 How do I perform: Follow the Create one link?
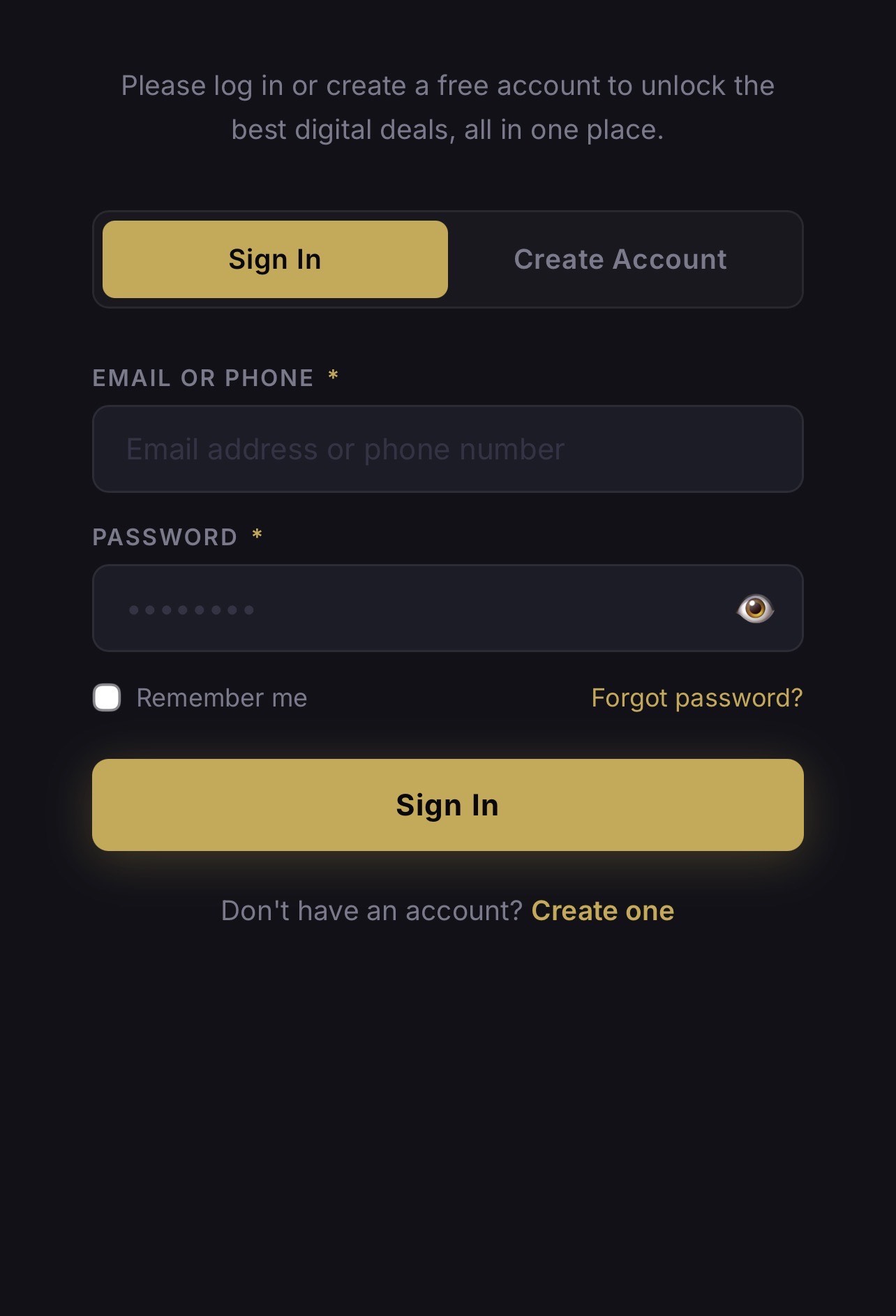point(602,911)
